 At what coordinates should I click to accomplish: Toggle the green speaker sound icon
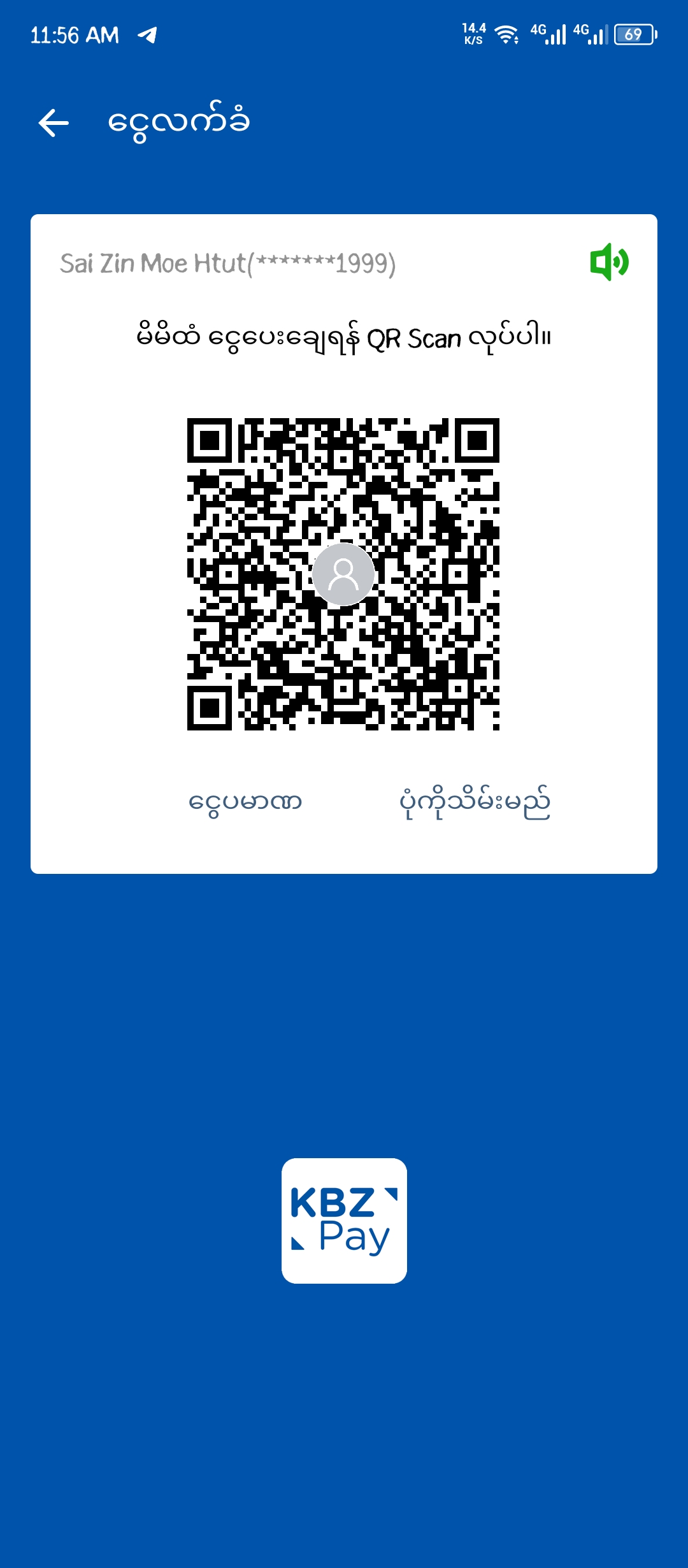point(609,262)
